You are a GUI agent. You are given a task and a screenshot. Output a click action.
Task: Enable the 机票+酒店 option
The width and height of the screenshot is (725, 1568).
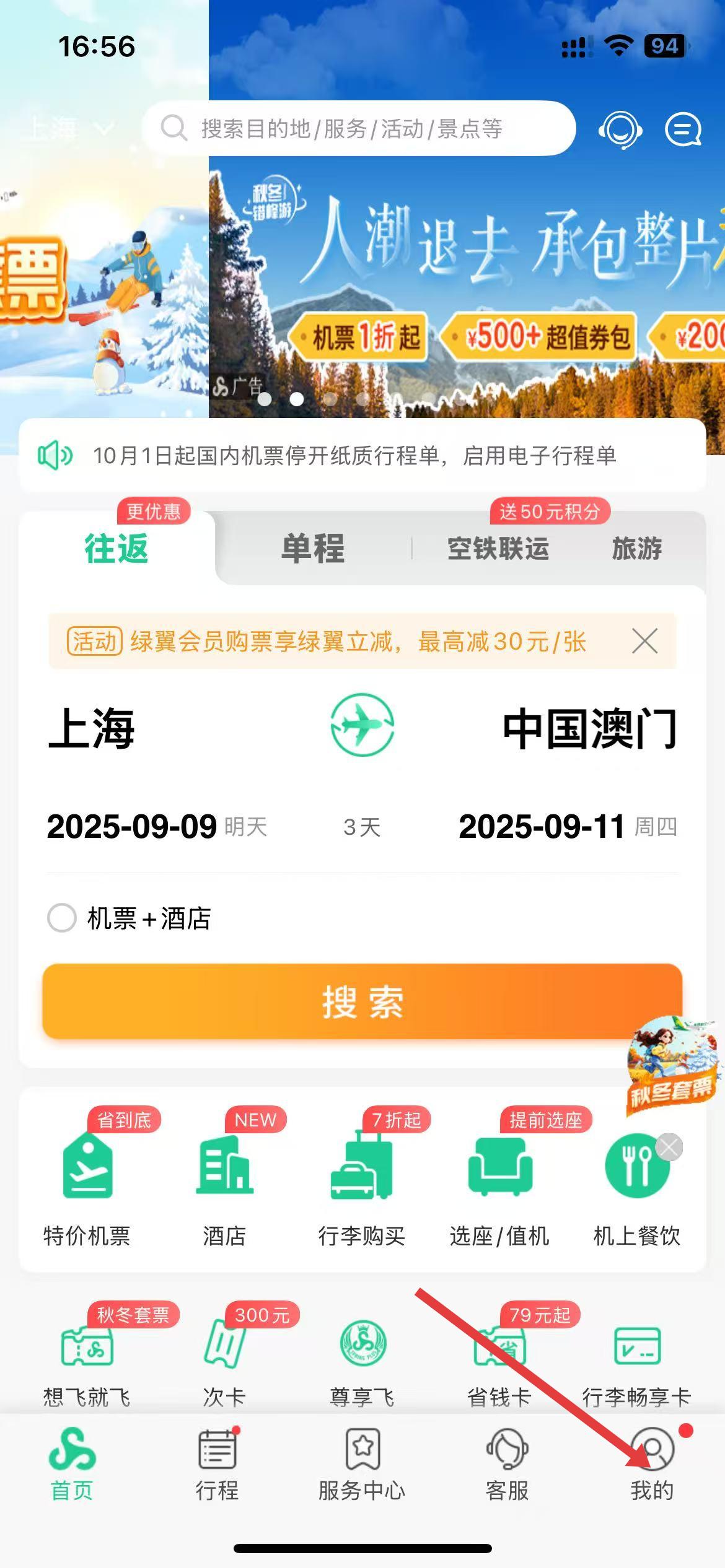coord(62,918)
